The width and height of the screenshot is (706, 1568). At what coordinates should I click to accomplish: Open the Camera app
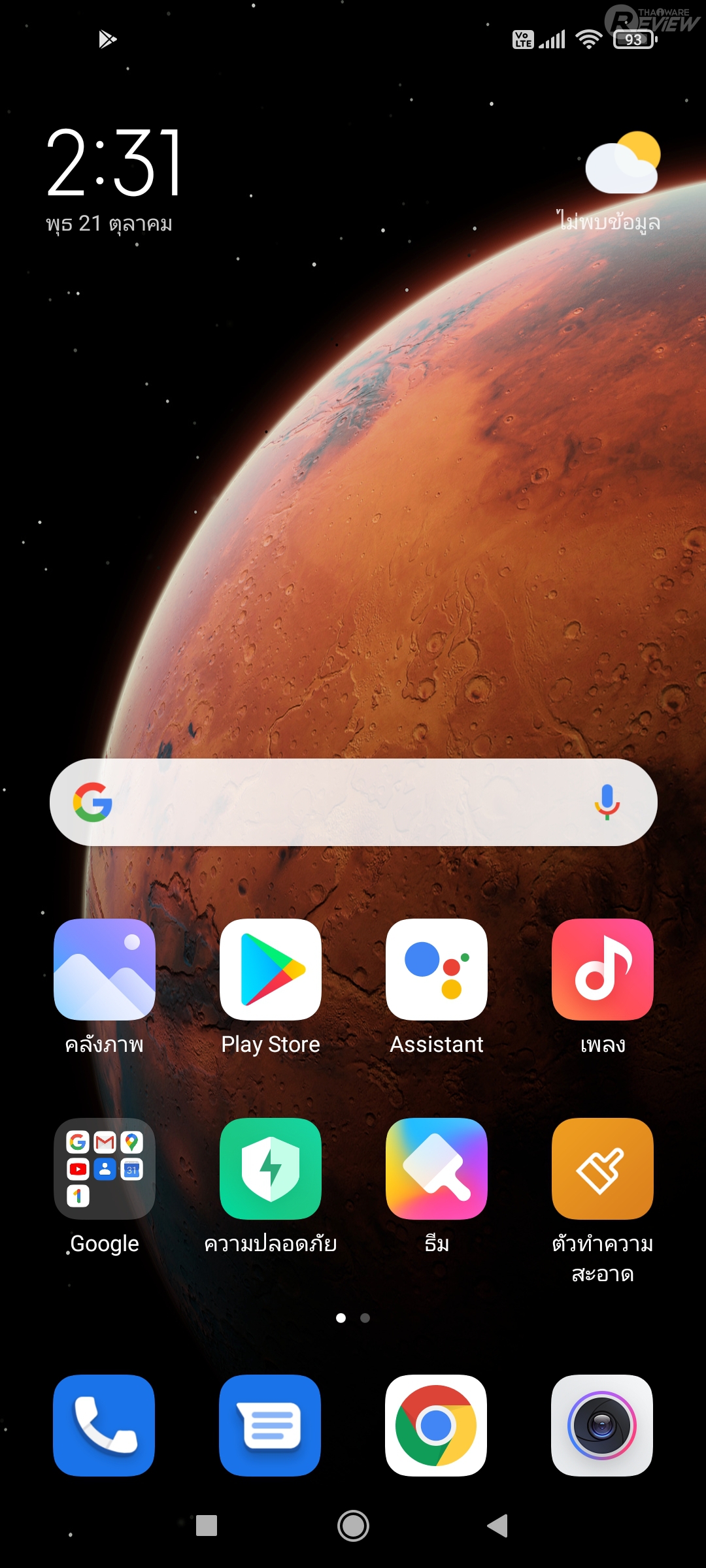click(x=603, y=1426)
